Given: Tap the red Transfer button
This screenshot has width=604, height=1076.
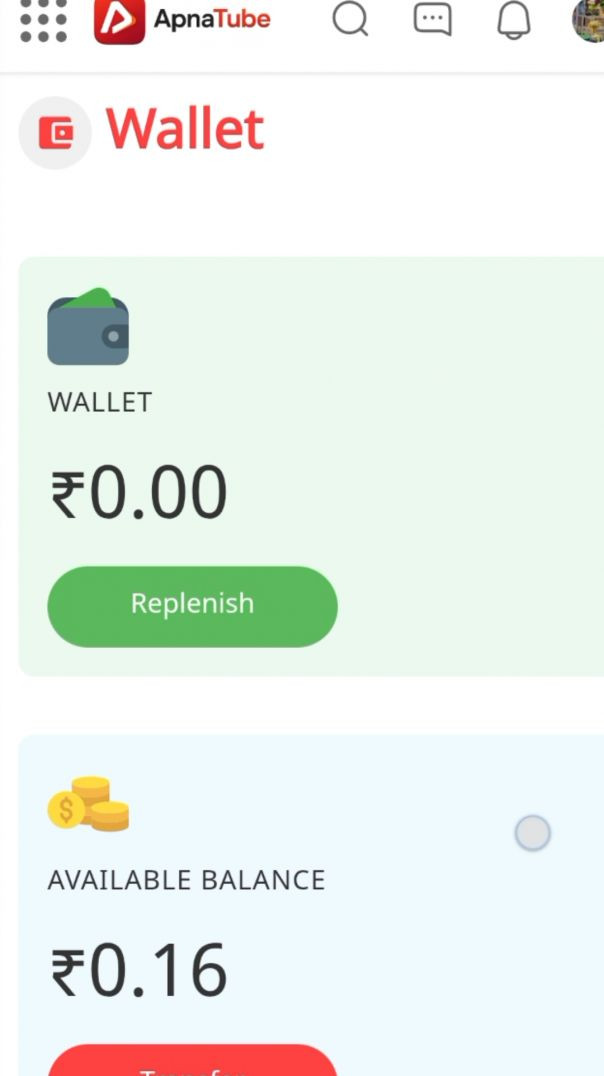Looking at the screenshot, I should (x=192, y=1062).
